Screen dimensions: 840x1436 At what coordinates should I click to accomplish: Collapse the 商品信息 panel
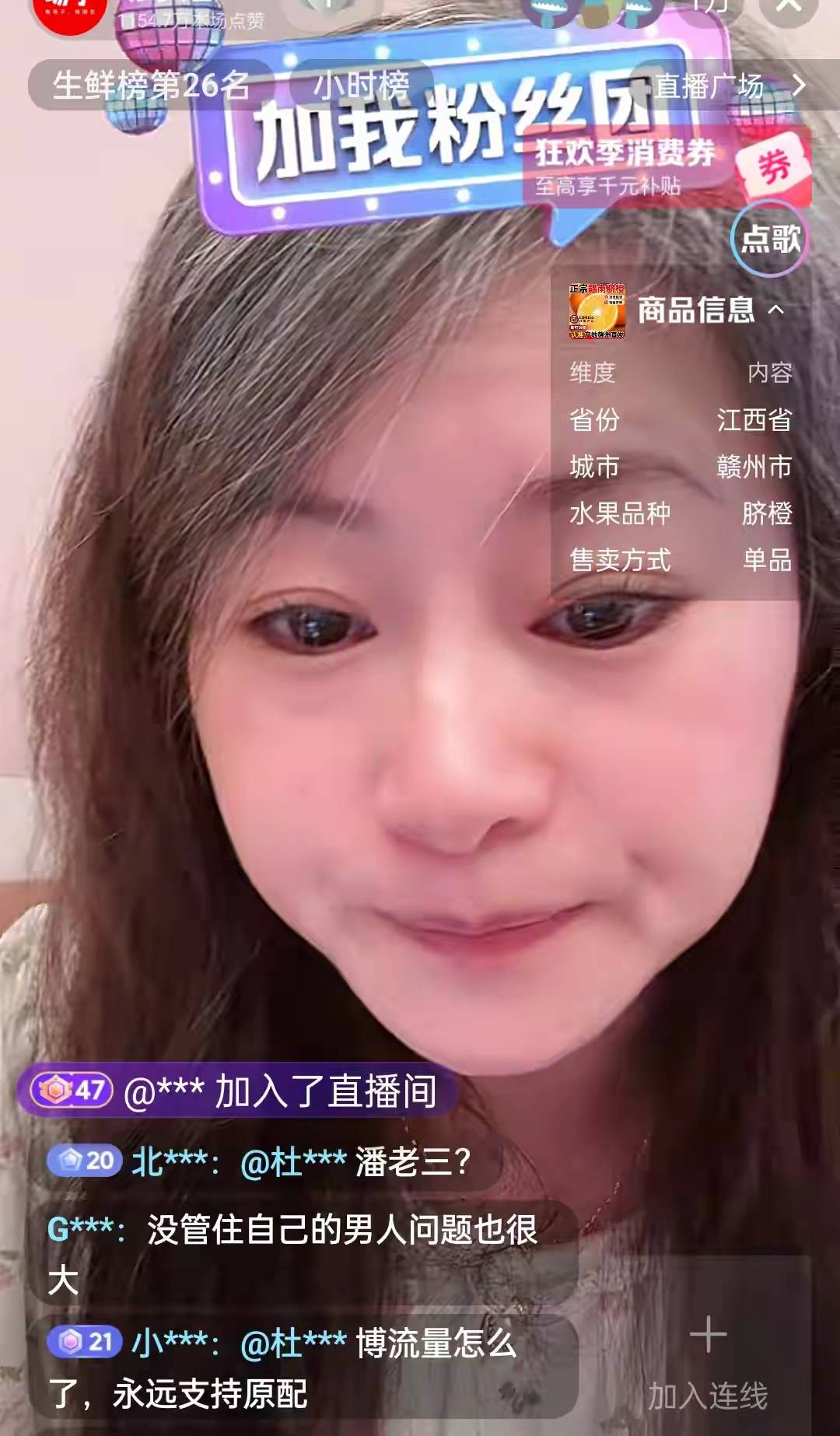click(776, 310)
